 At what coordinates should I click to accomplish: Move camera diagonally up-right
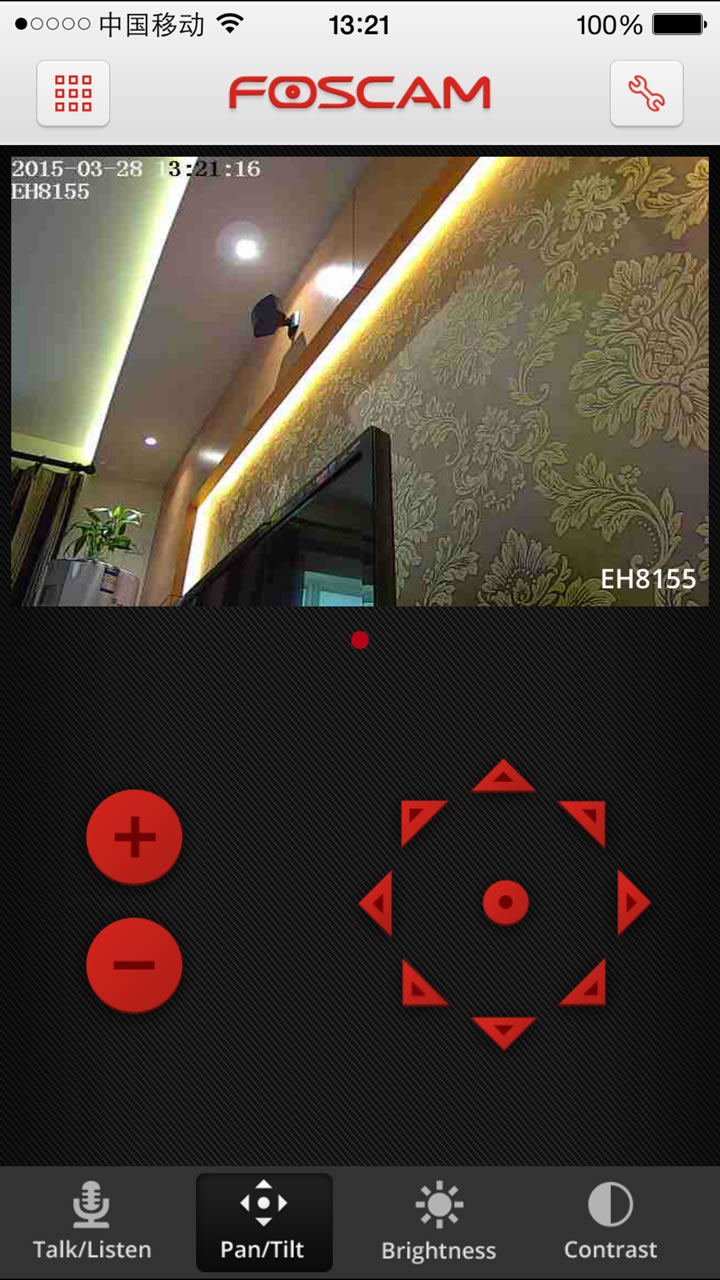point(585,820)
